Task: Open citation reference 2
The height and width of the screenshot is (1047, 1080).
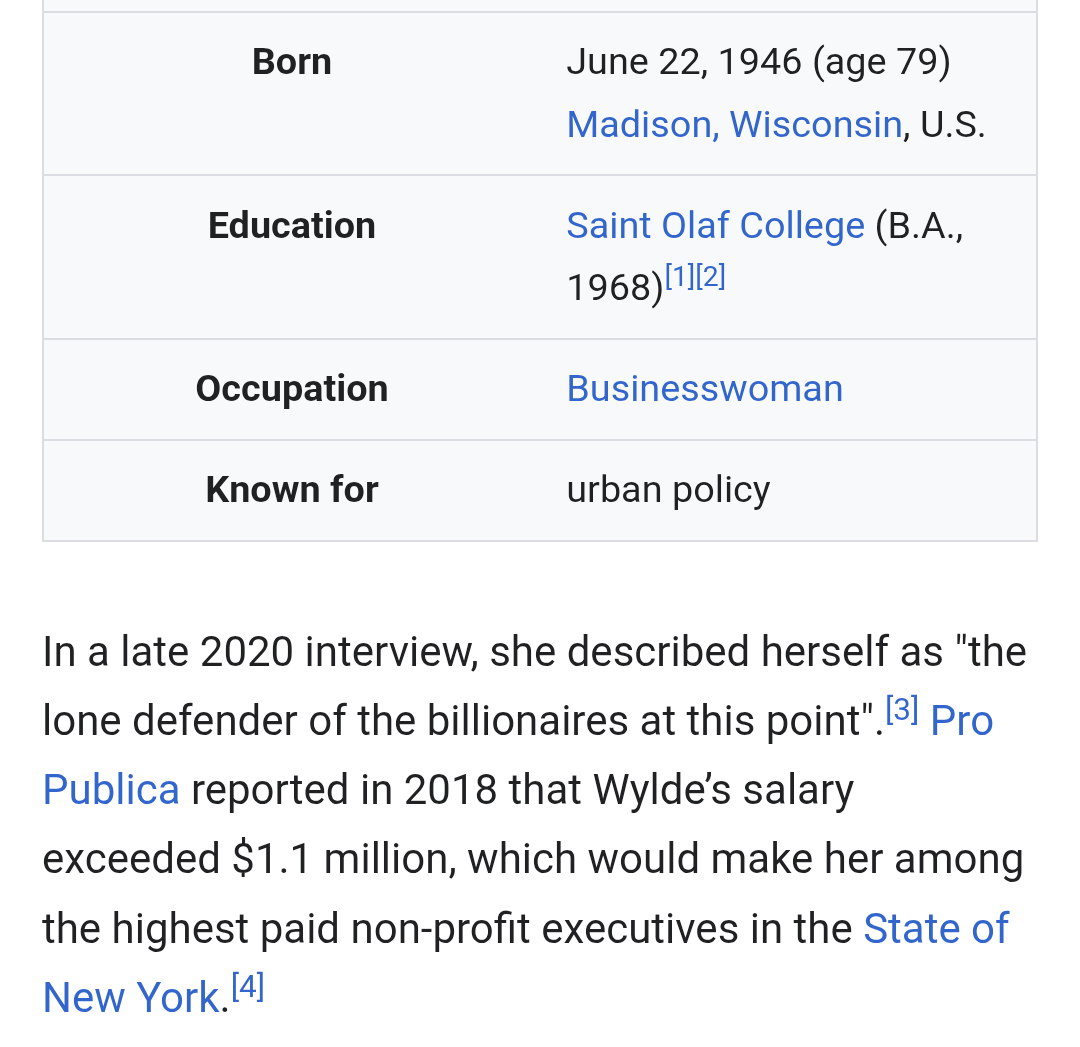Action: (710, 277)
